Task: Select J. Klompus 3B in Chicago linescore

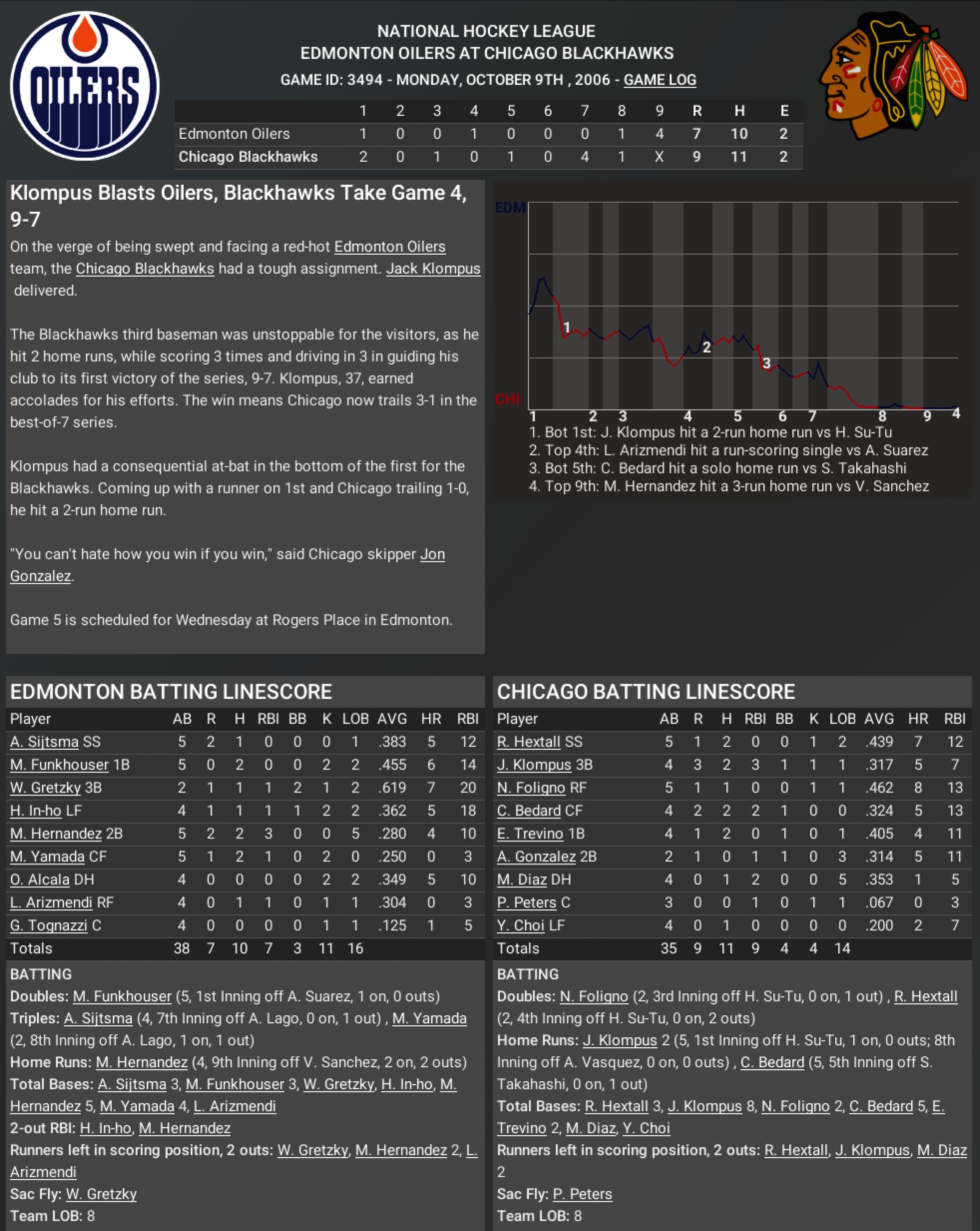Action: 533,765
